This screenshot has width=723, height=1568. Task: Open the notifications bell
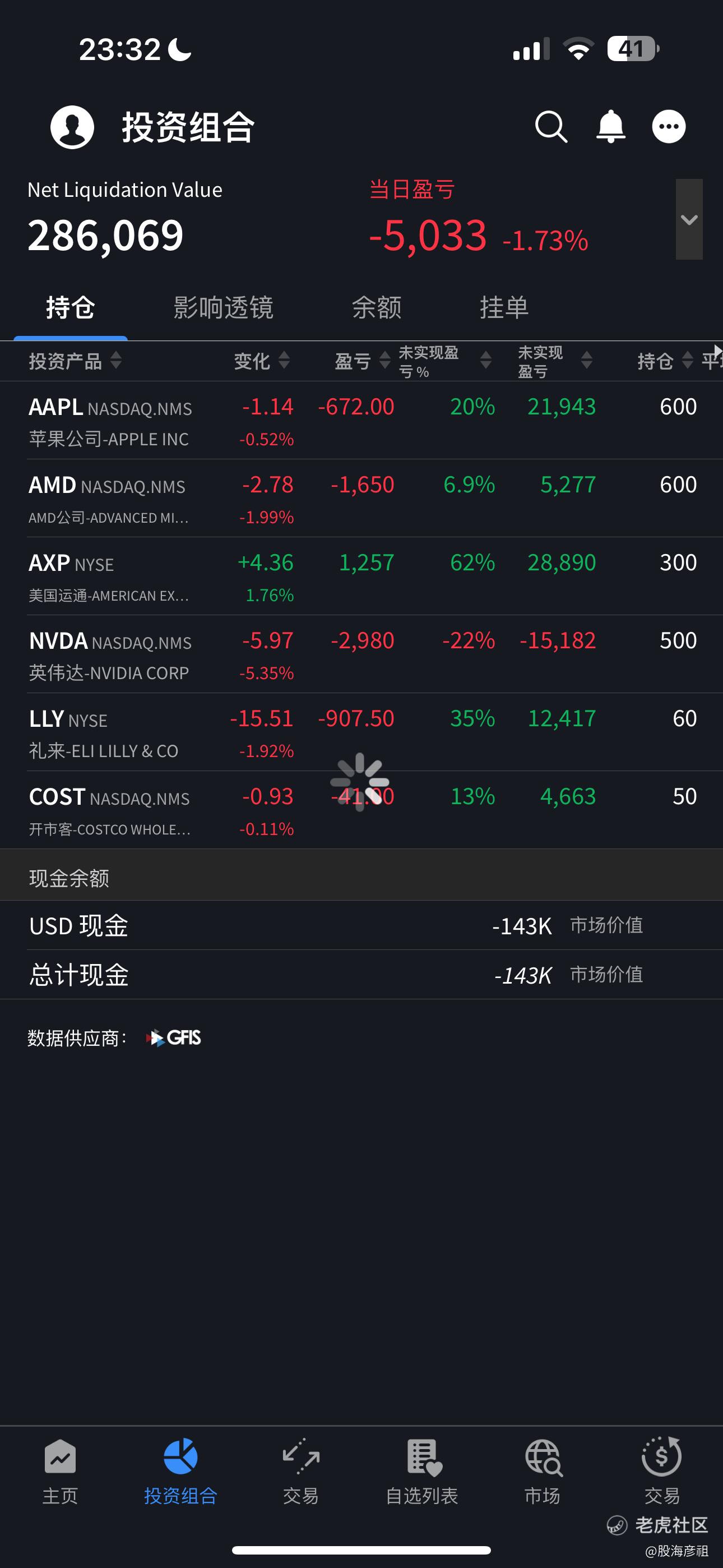[x=610, y=127]
